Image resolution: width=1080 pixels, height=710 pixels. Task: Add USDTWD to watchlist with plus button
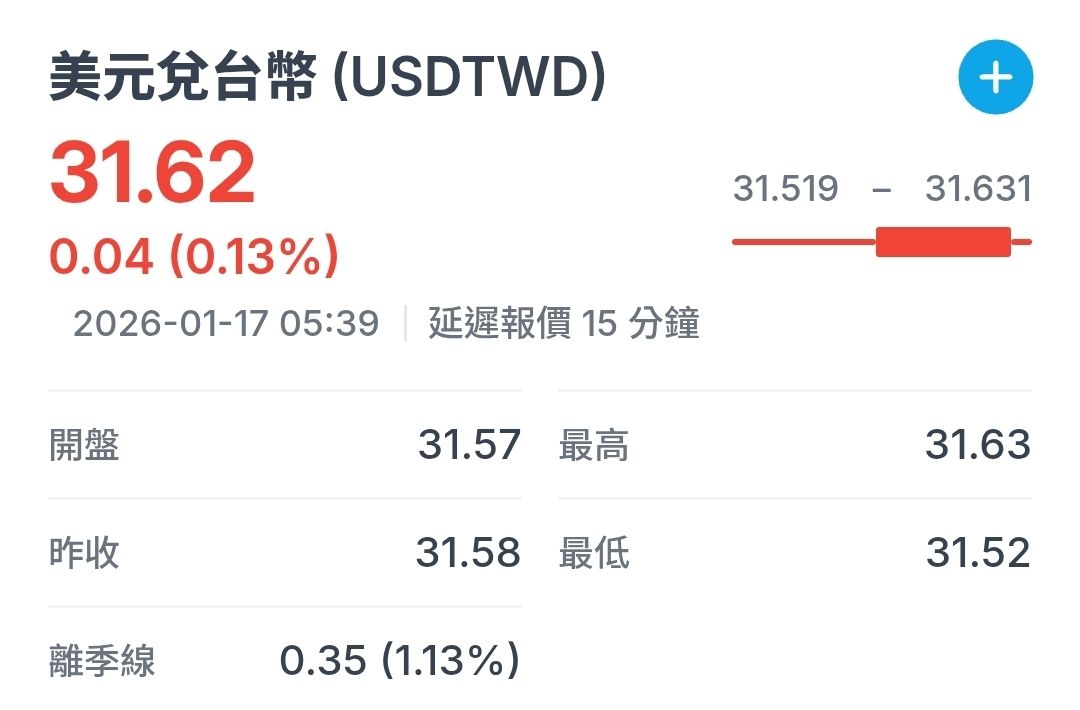995,76
